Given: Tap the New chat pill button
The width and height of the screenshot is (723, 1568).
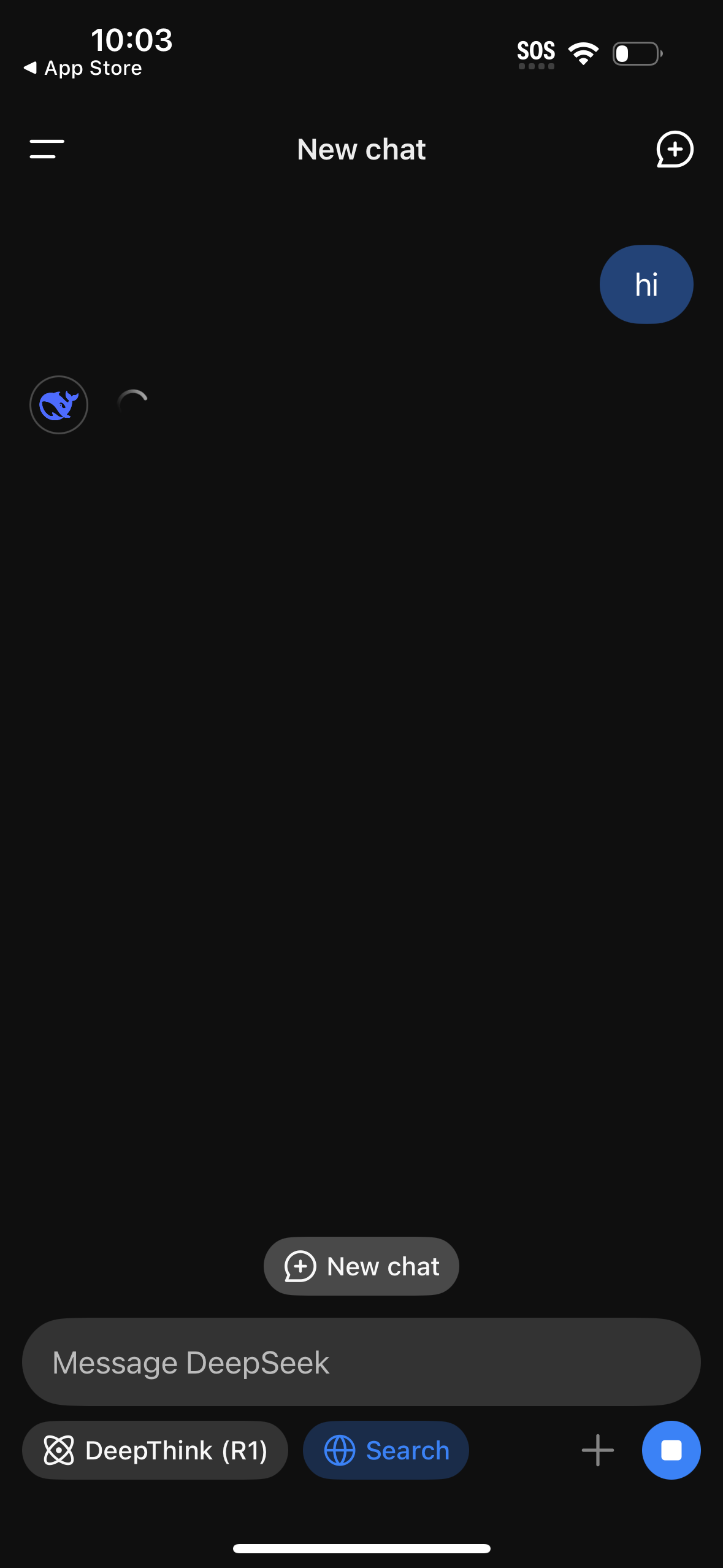Looking at the screenshot, I should pos(361,1266).
